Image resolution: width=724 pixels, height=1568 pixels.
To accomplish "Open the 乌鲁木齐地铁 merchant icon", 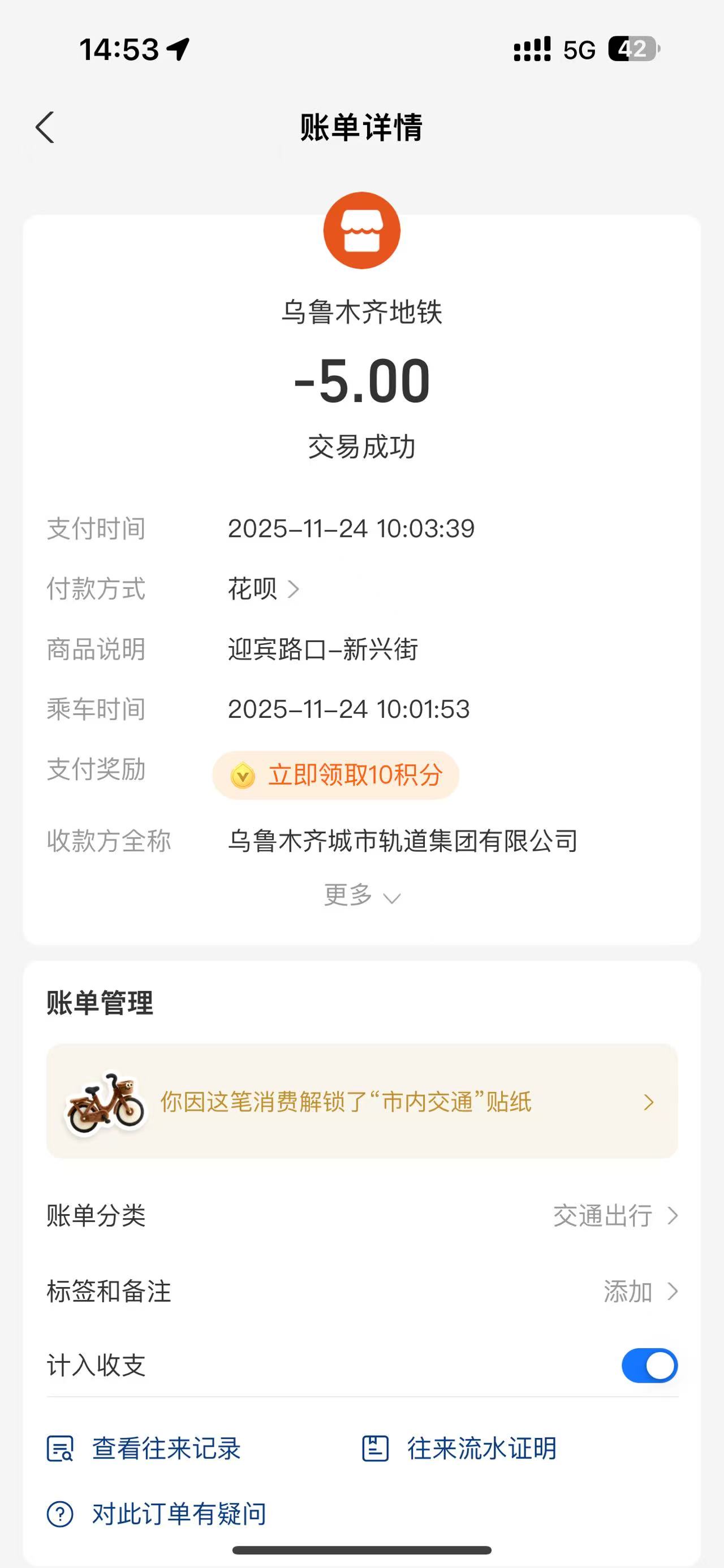I will (361, 231).
